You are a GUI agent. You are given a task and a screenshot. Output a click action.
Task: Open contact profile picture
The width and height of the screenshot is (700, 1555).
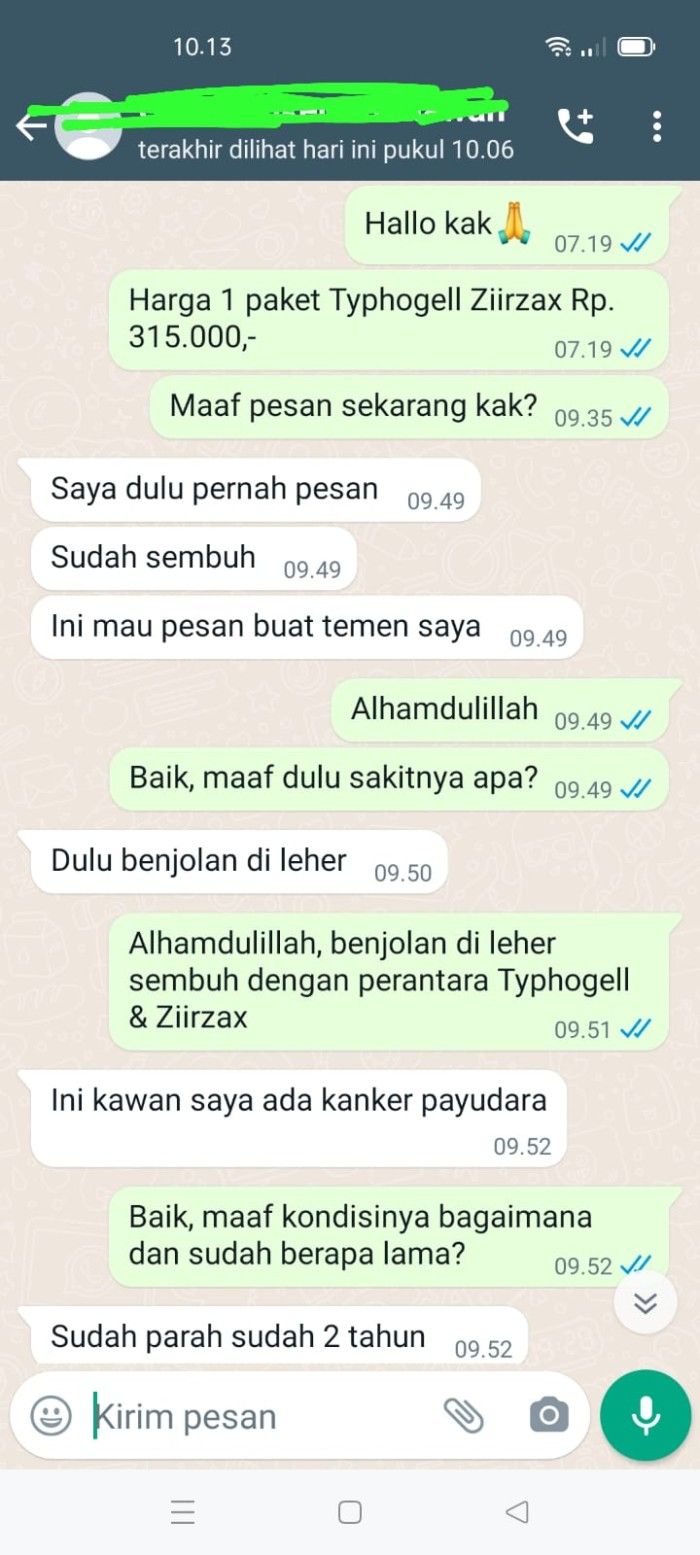coord(88,127)
